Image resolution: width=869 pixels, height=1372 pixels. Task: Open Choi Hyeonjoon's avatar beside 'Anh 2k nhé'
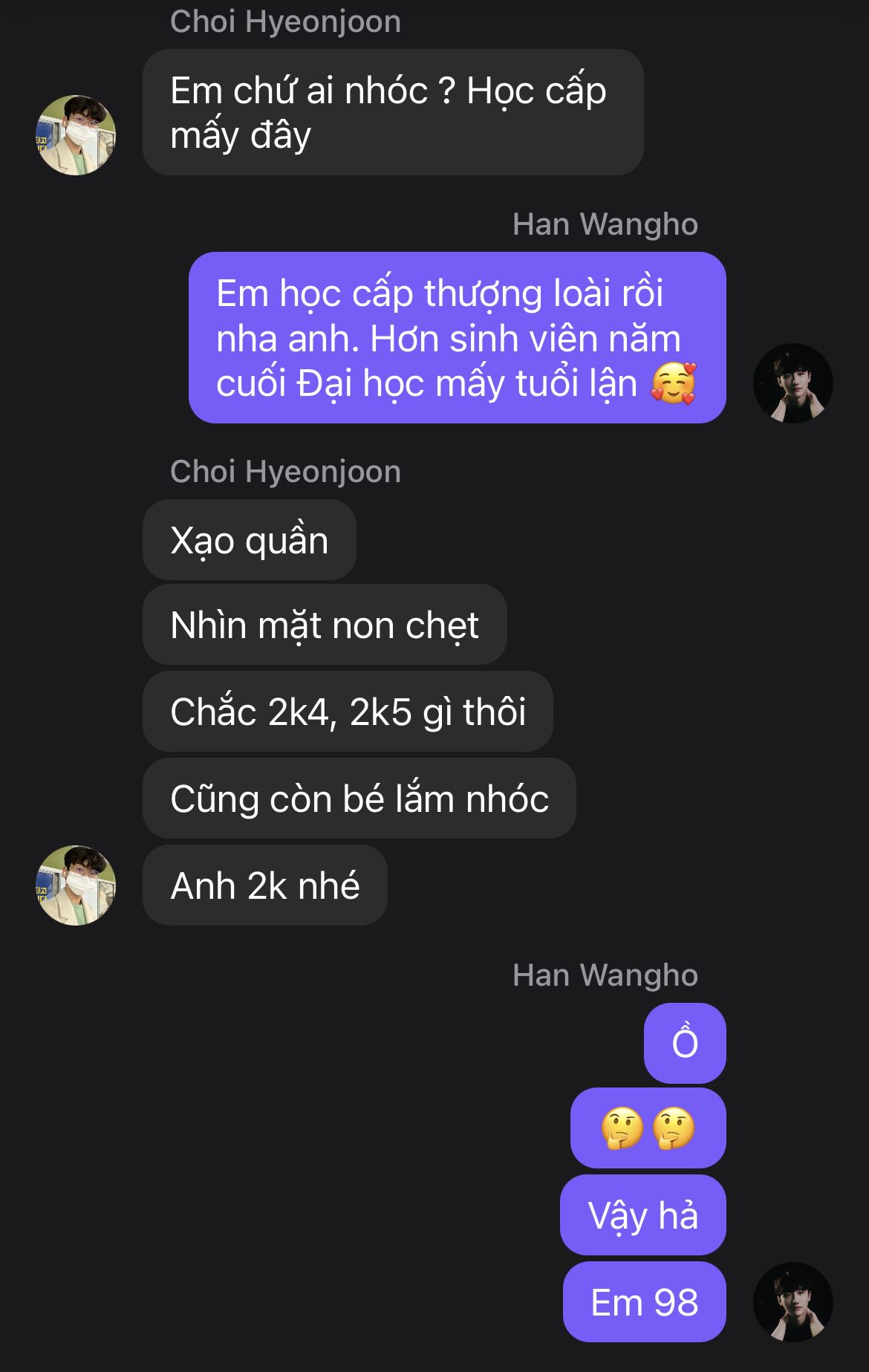point(76,885)
